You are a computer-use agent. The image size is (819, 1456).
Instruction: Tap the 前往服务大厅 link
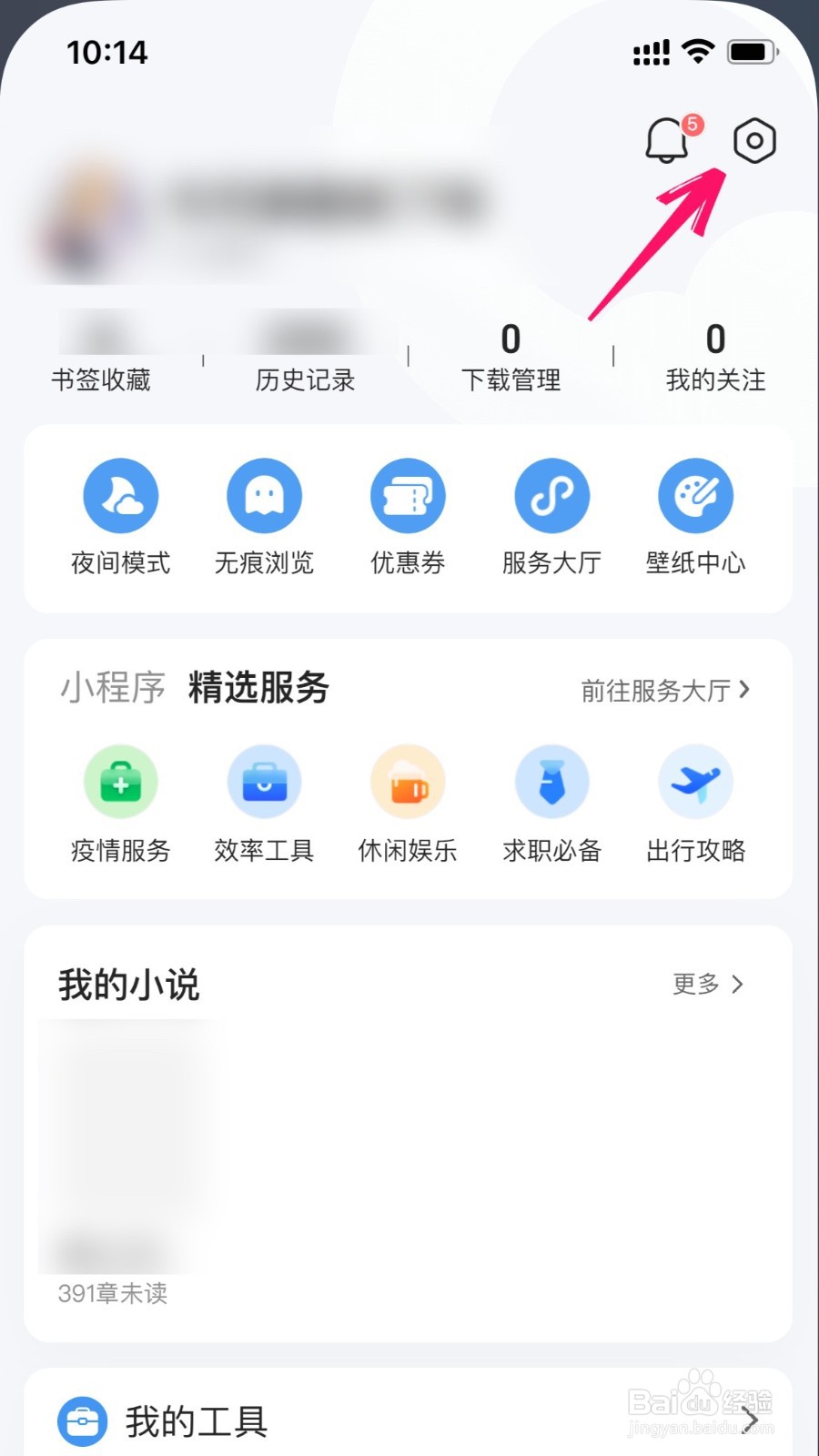(665, 691)
